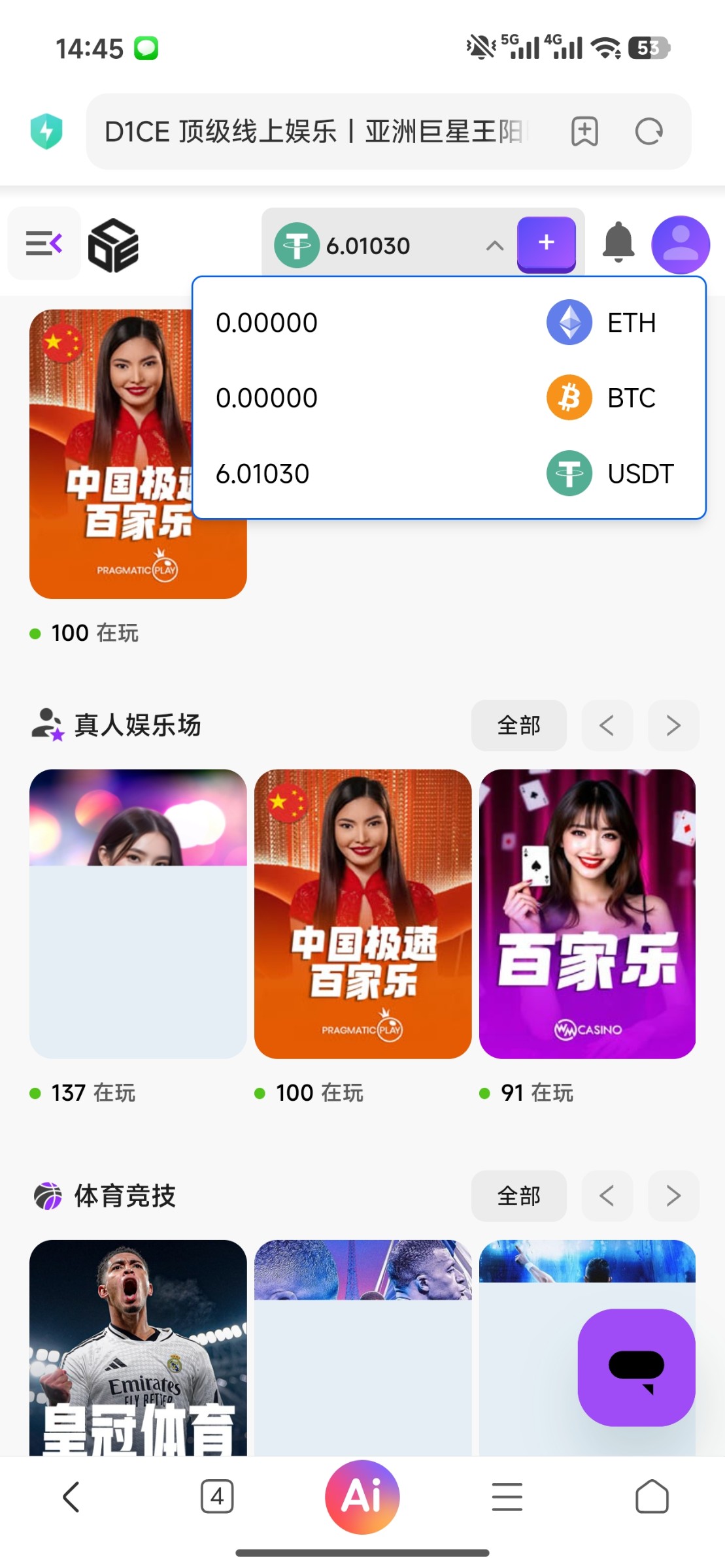This screenshot has width=725, height=1568.
Task: Select USDT balance 6.01030
Action: click(448, 474)
